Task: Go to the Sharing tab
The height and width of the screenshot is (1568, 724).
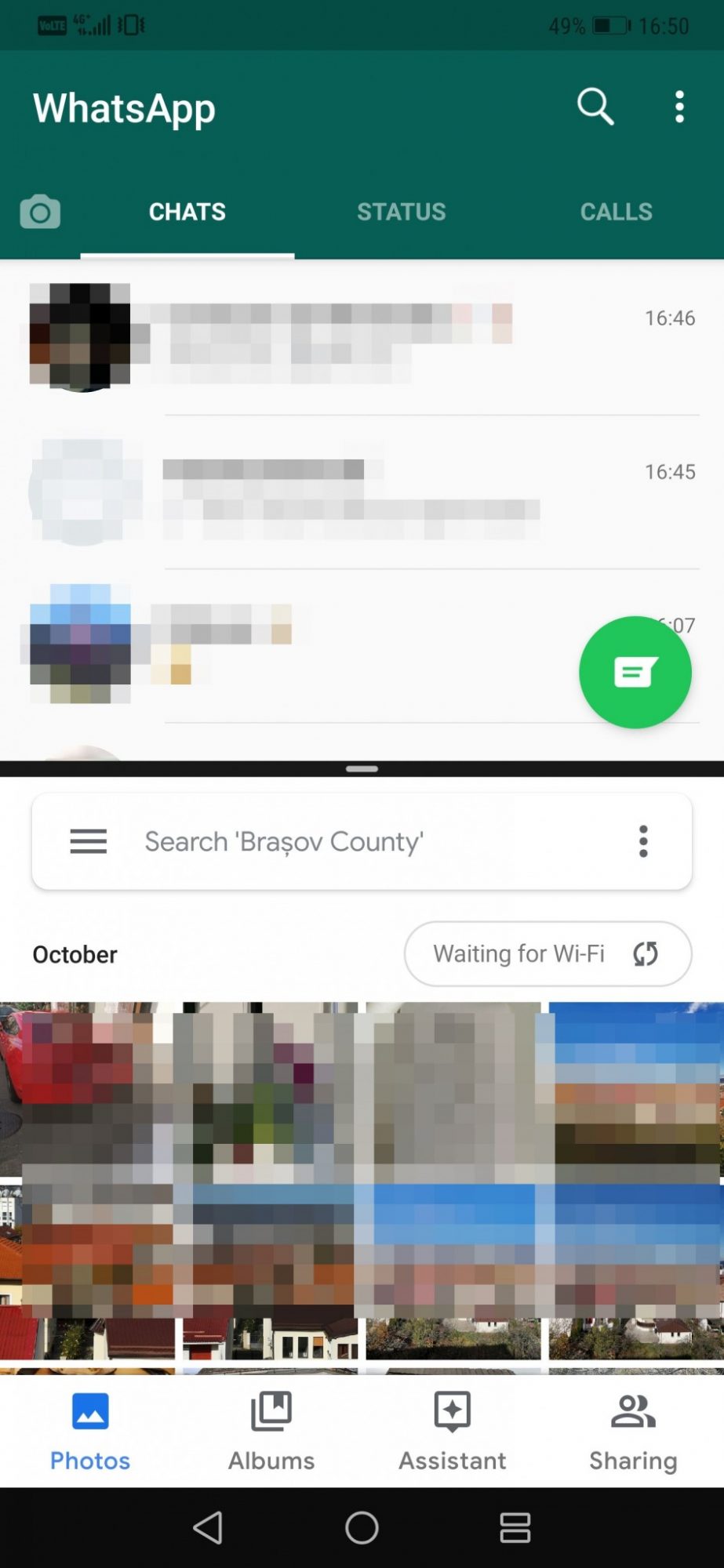Action: (633, 1432)
